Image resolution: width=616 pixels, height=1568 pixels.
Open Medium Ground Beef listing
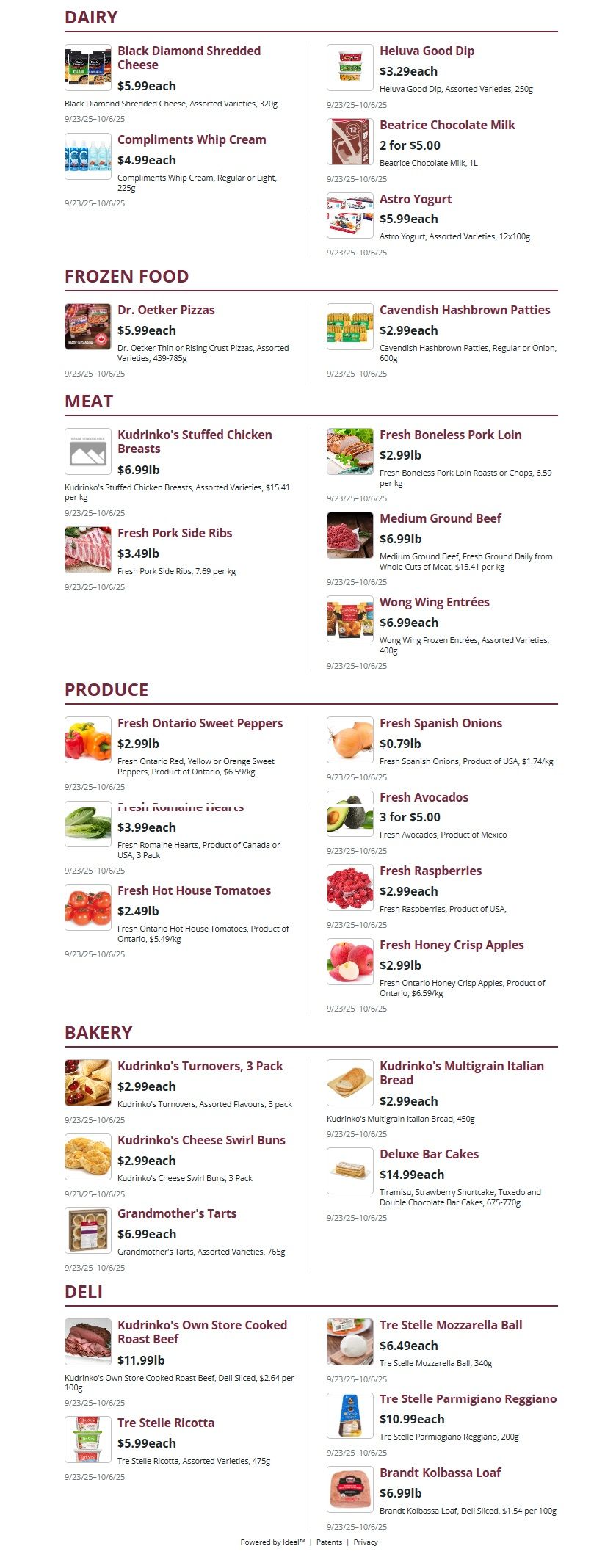point(441,518)
